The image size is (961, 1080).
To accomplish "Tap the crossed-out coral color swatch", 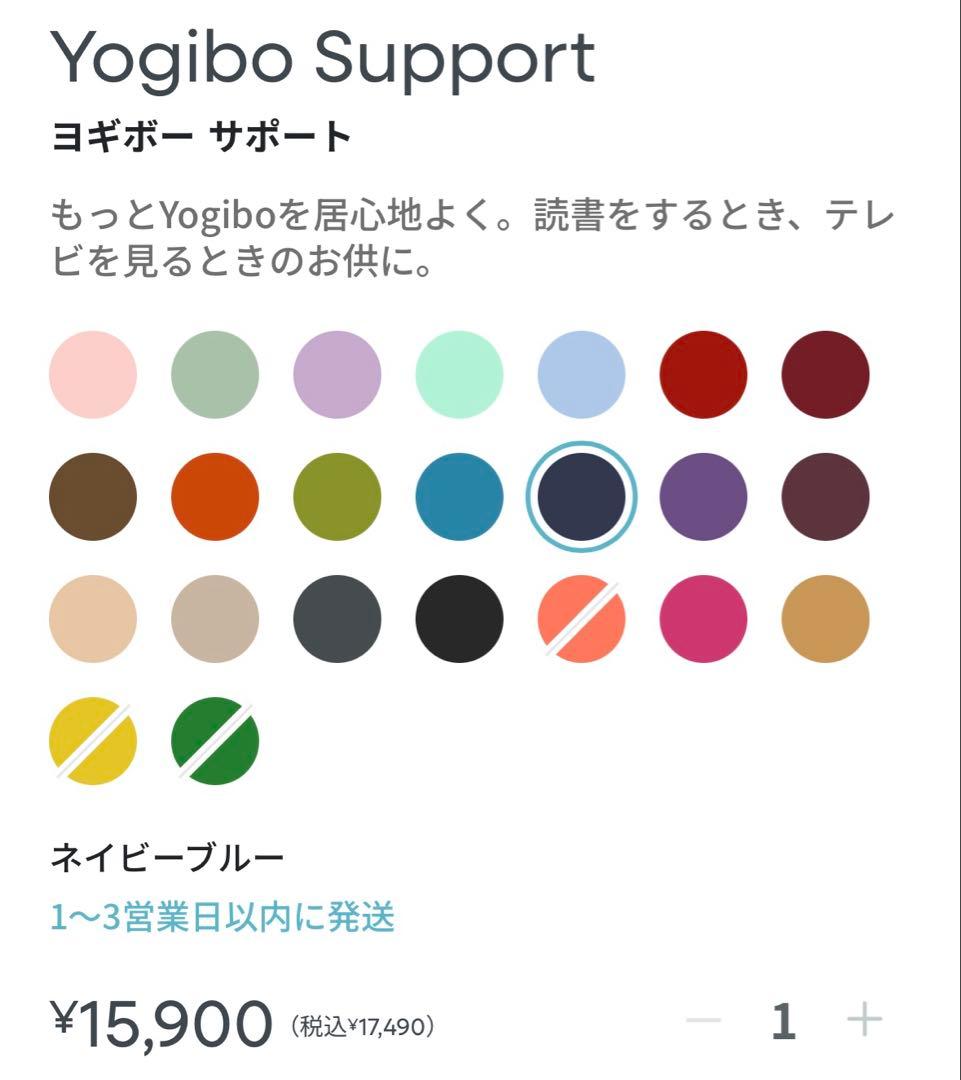I will (x=581, y=619).
